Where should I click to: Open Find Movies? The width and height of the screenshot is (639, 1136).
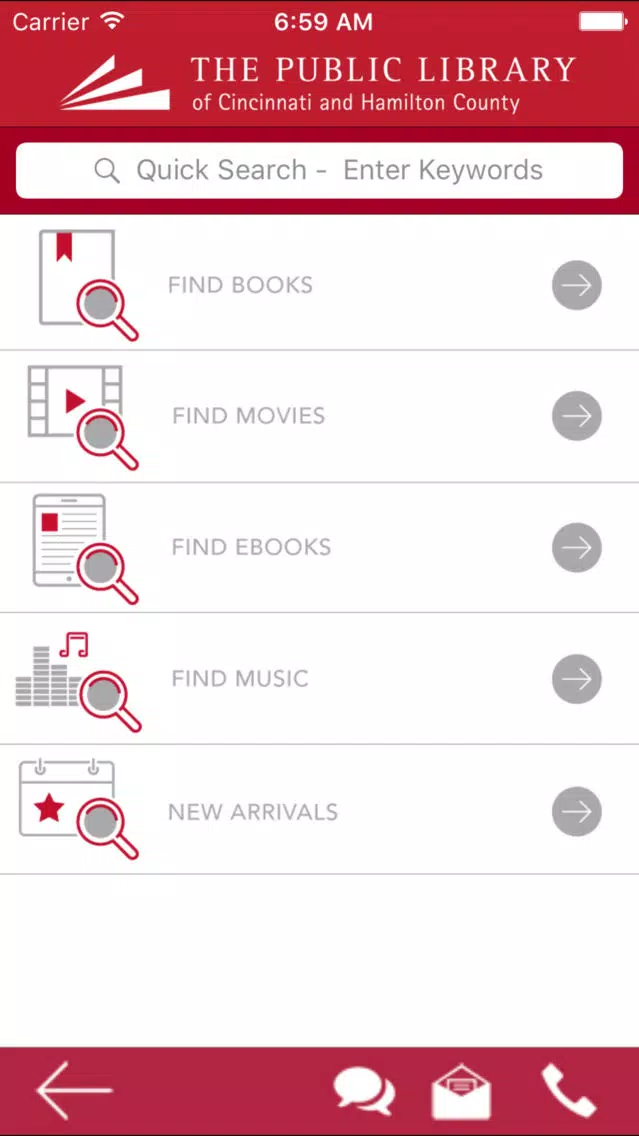[x=320, y=416]
